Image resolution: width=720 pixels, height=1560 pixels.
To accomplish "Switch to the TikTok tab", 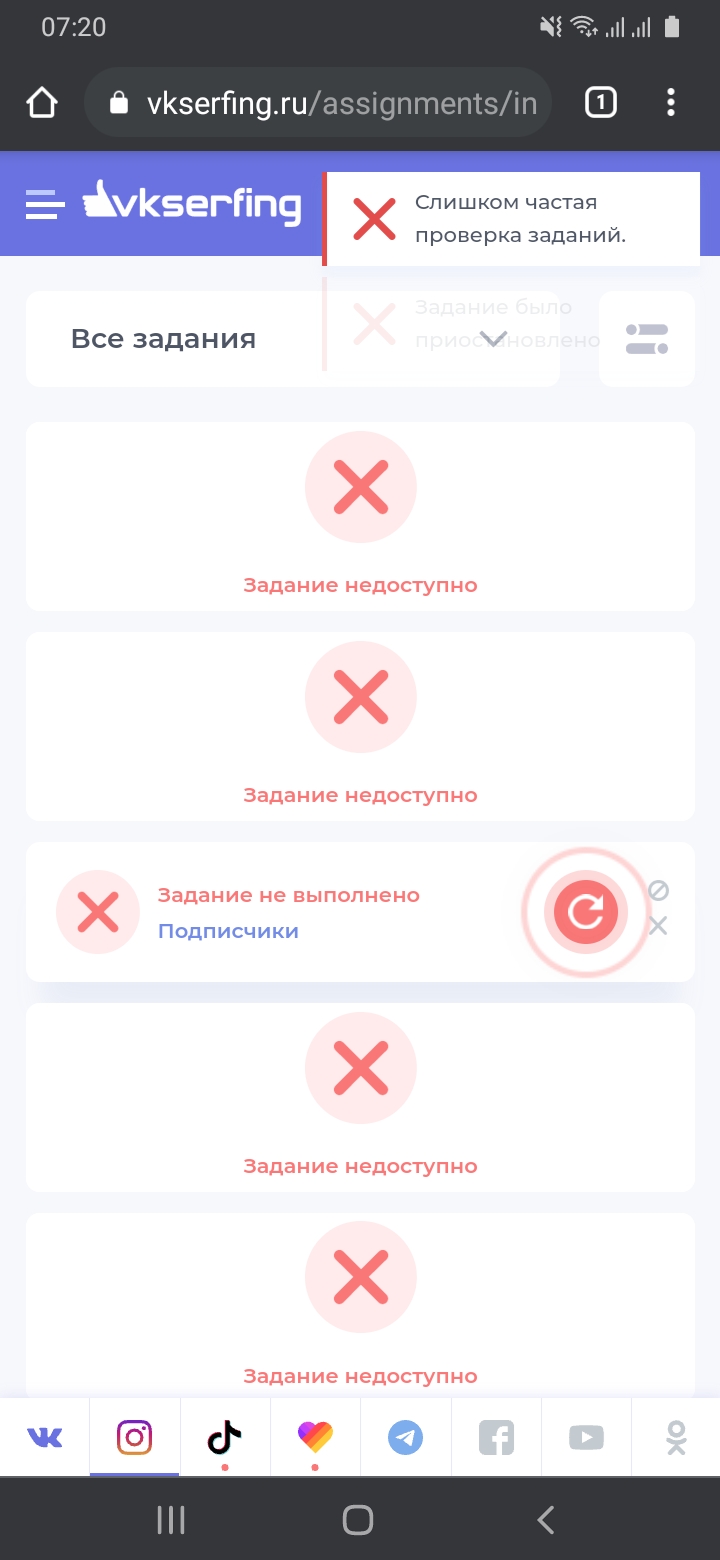I will (x=225, y=1438).
